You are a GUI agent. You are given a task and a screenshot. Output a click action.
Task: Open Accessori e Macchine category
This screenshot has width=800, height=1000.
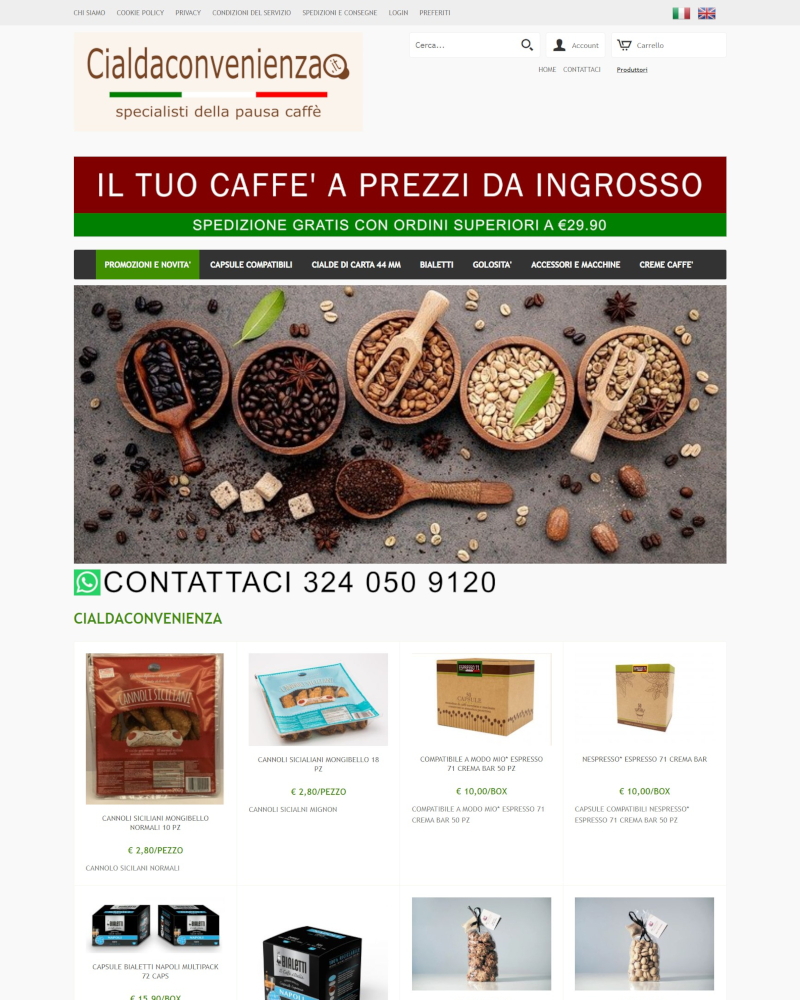click(575, 265)
